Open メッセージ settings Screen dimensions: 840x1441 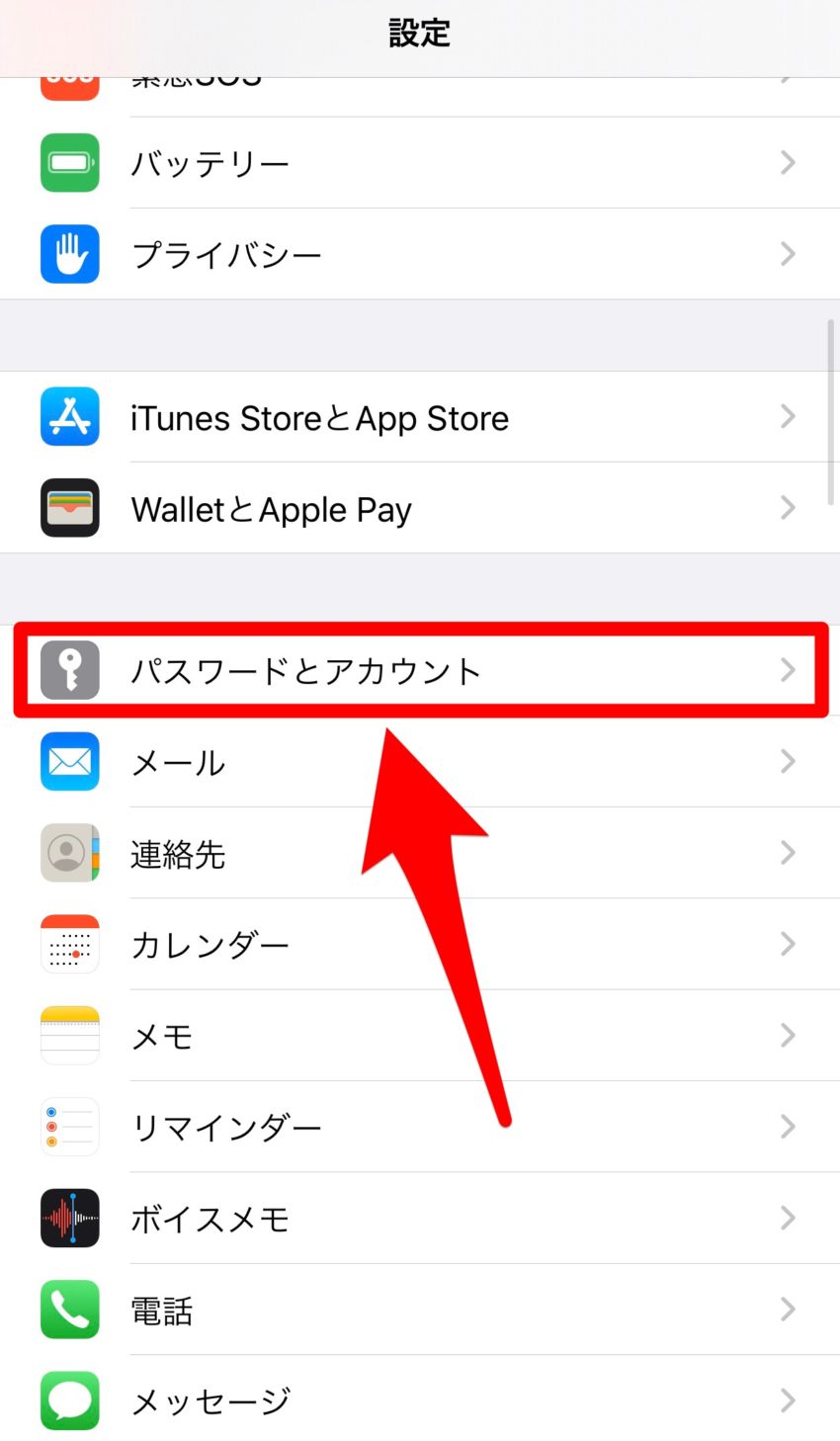420,1400
